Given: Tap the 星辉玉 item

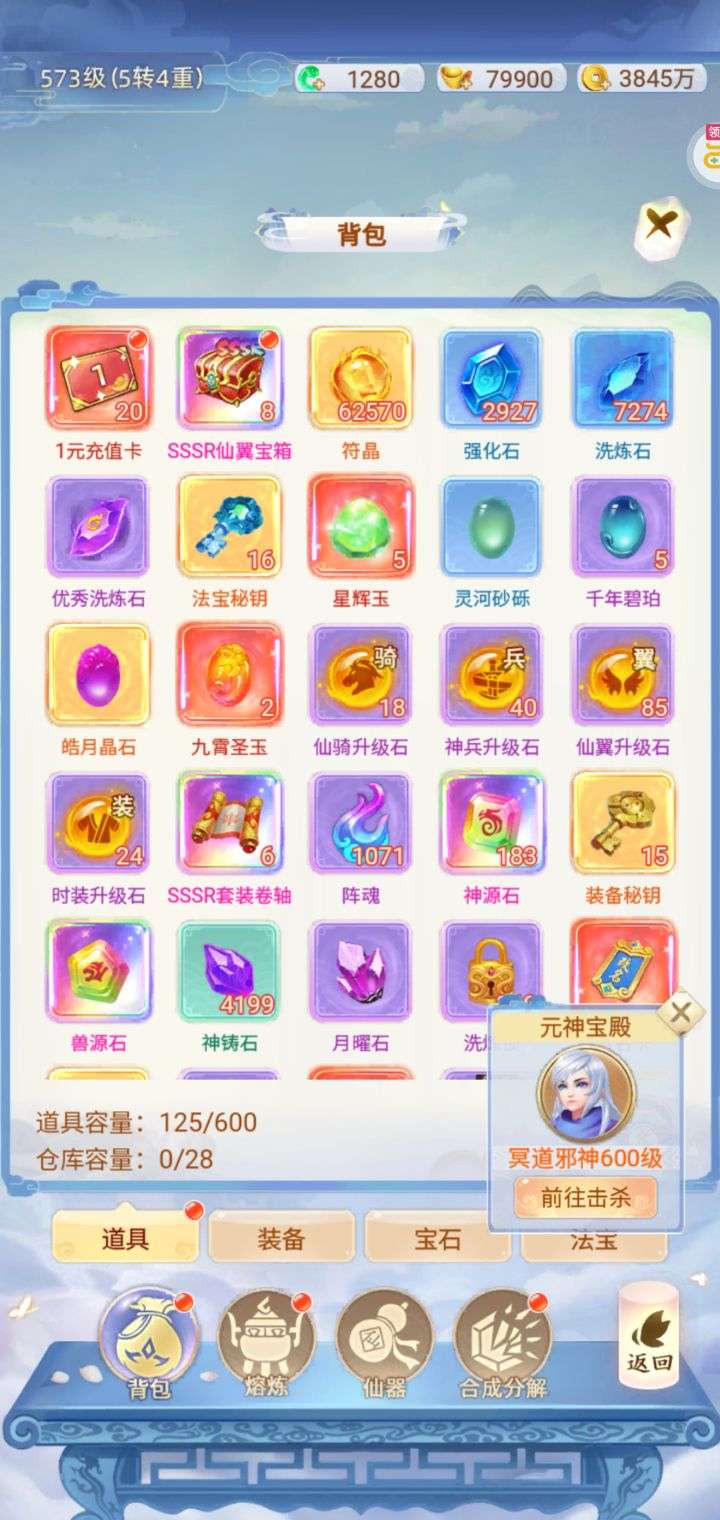Looking at the screenshot, I should tap(360, 526).
